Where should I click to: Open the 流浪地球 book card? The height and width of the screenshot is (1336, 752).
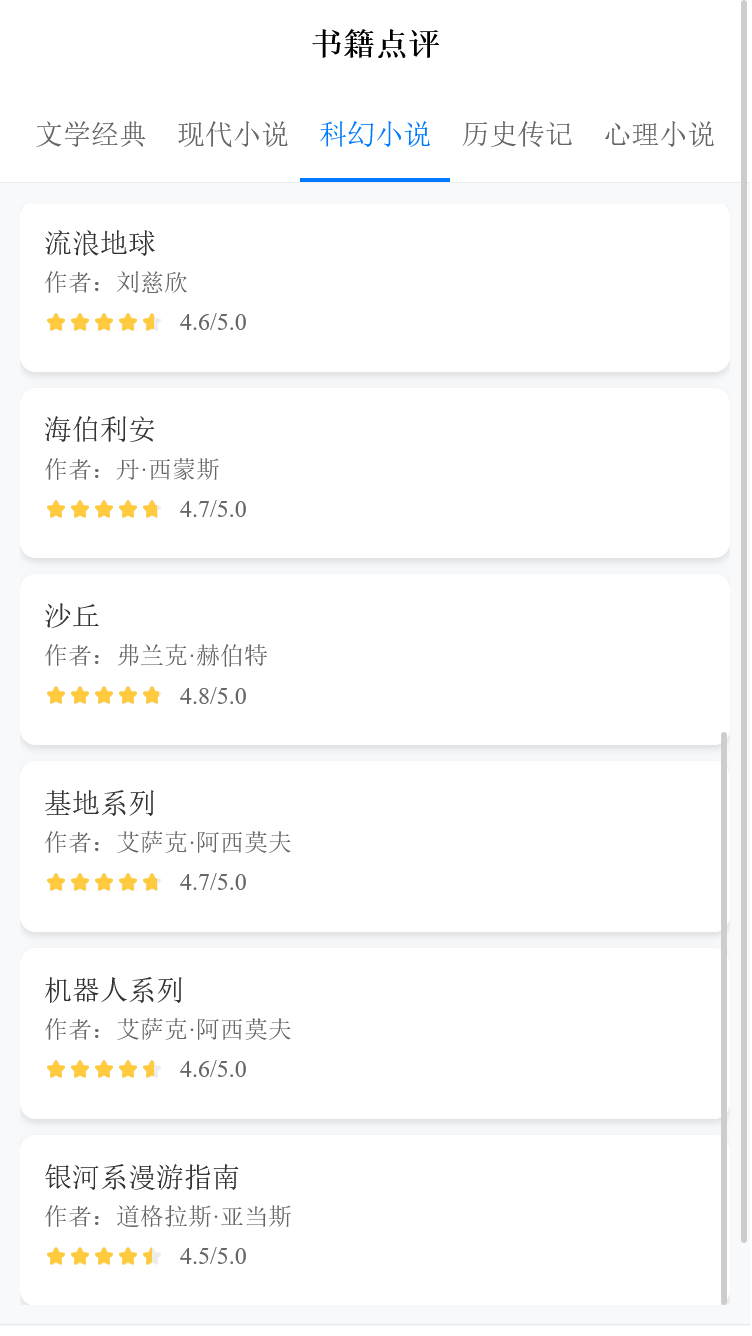(x=375, y=285)
